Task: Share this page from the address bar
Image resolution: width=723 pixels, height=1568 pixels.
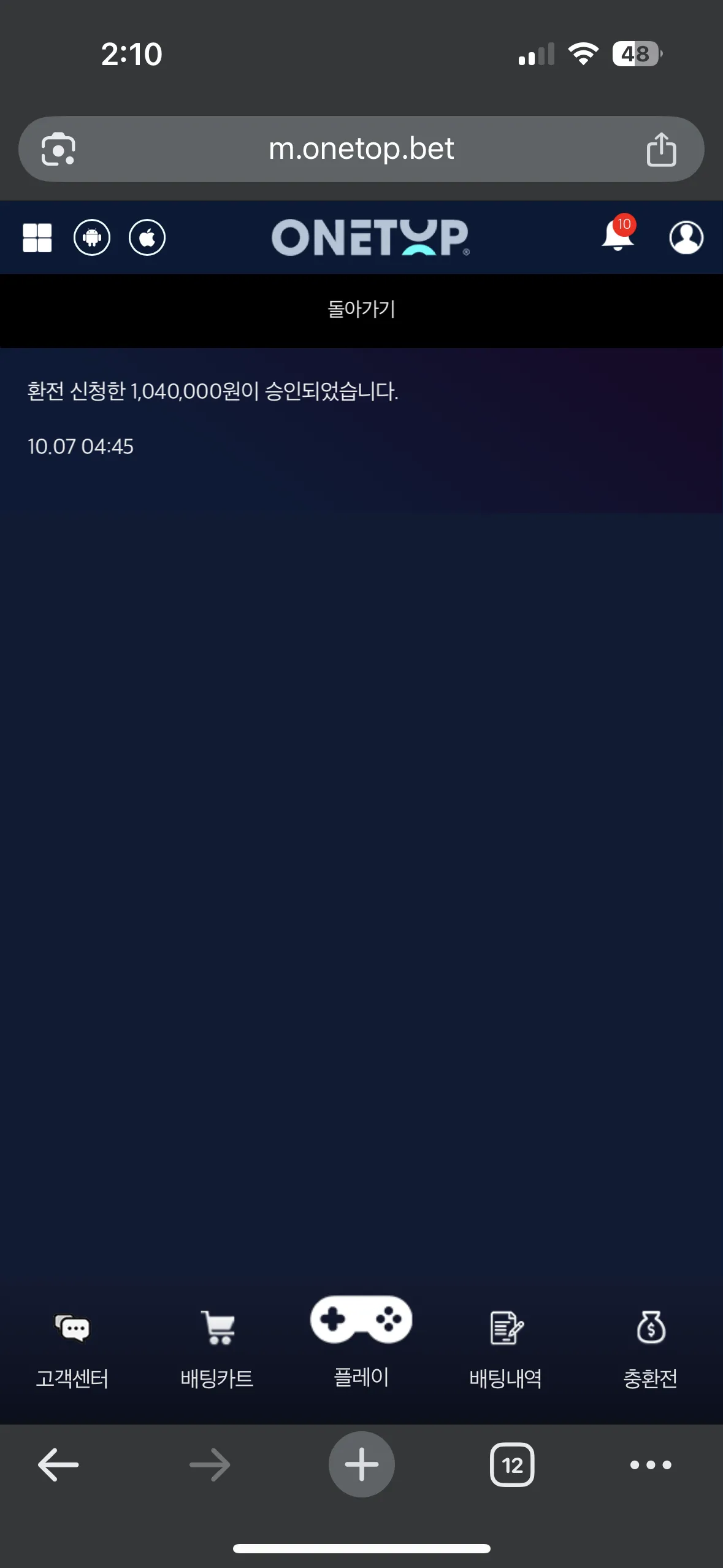Action: 661,149
